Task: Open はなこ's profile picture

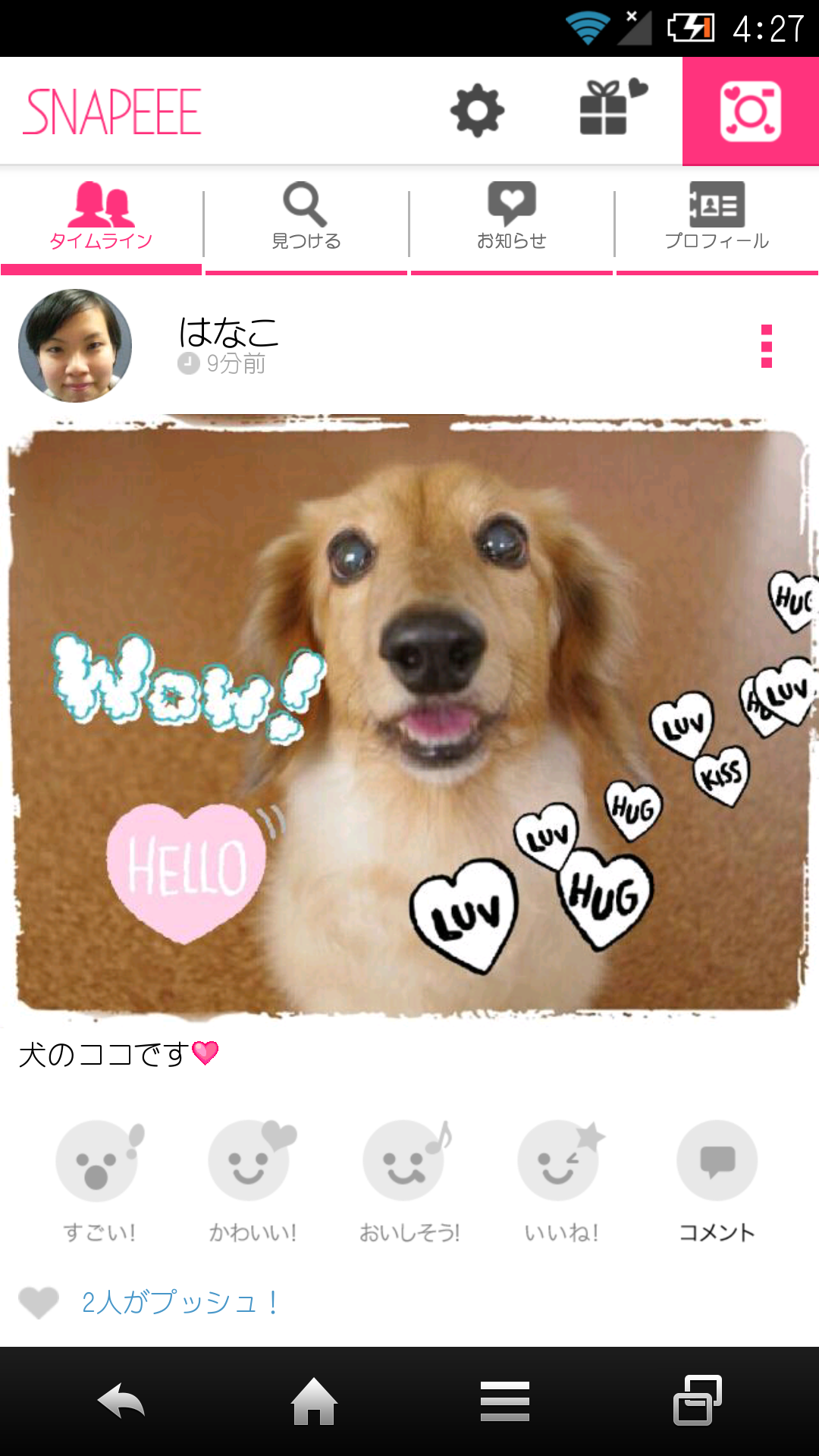Action: click(75, 346)
